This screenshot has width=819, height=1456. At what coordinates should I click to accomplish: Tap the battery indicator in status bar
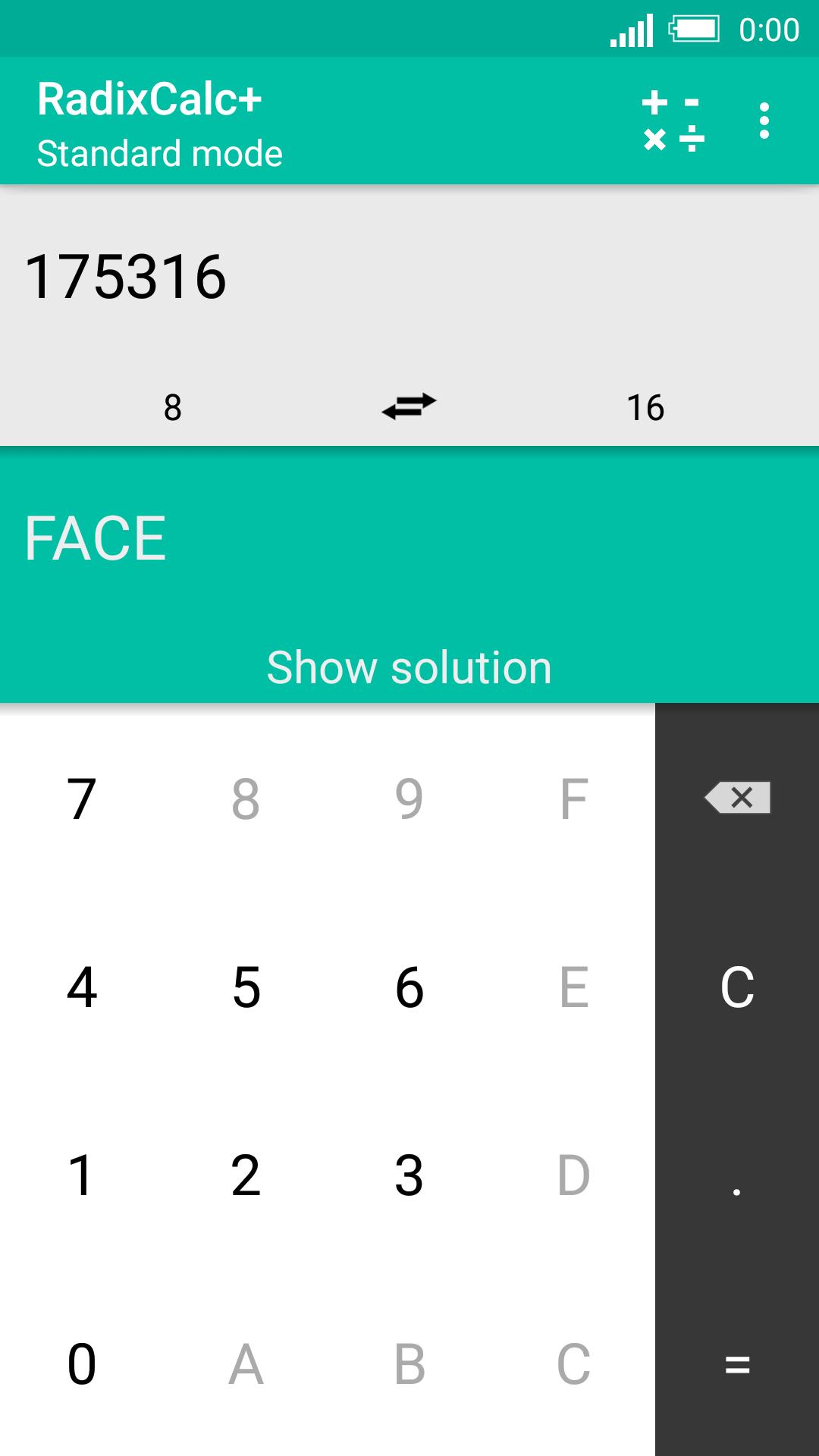tap(695, 30)
